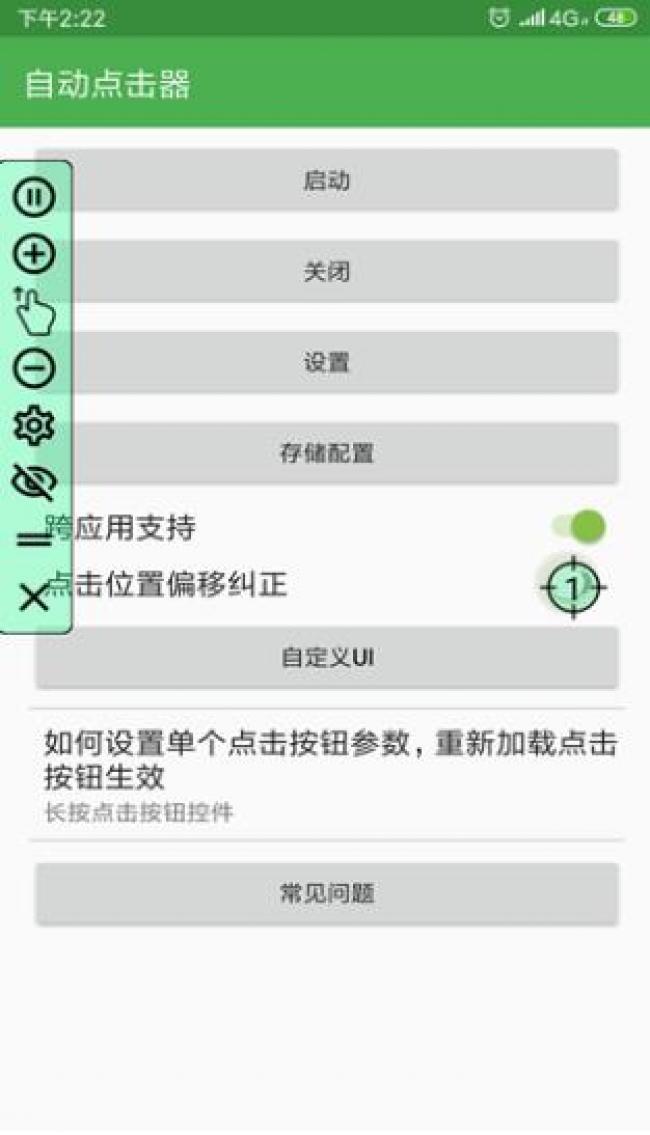The height and width of the screenshot is (1135, 650).
Task: Toggle the 跨应用支持 switch
Action: pos(580,526)
